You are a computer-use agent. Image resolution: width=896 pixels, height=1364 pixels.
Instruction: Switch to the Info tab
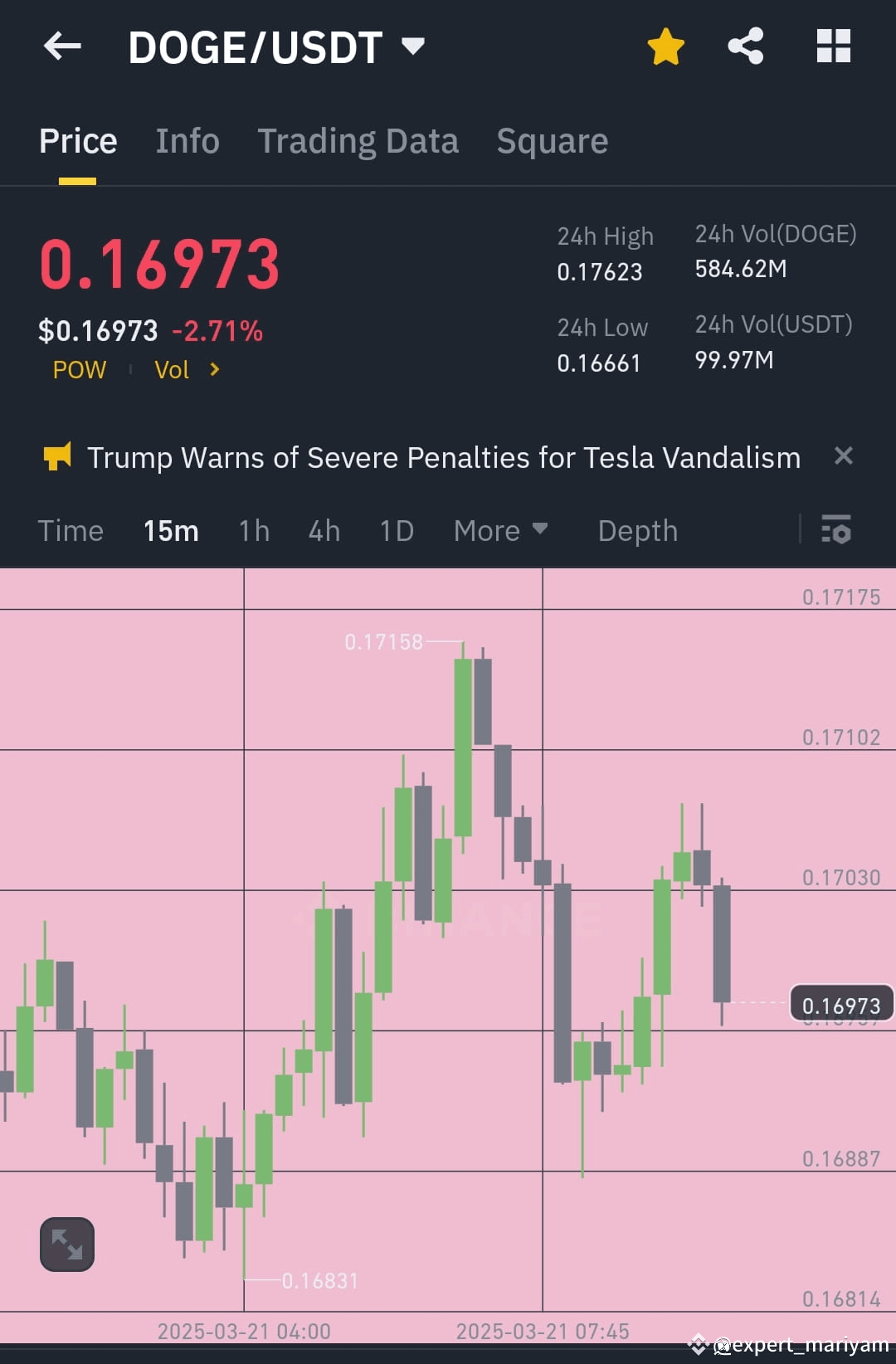(187, 140)
